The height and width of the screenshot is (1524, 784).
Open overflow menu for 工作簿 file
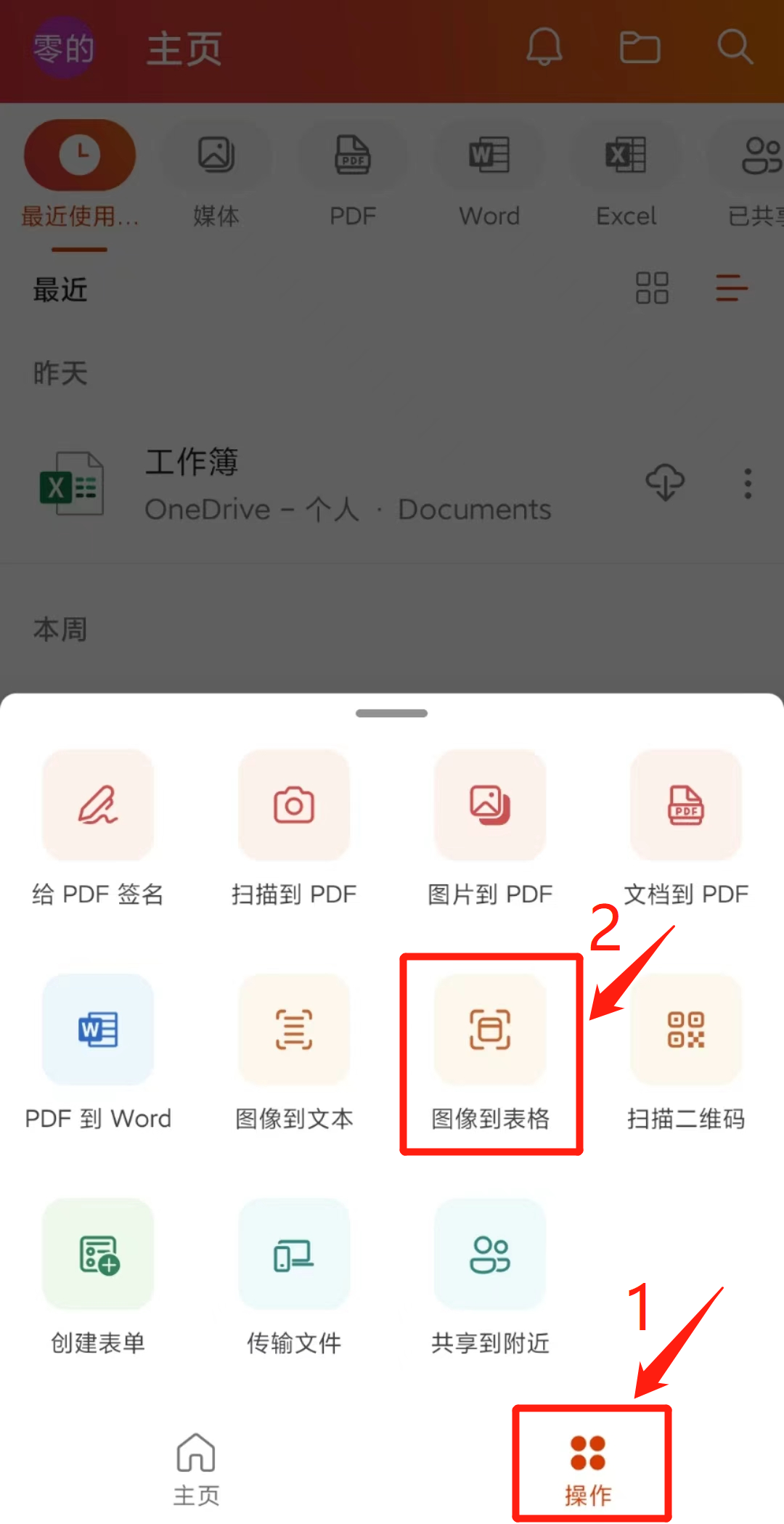(748, 484)
